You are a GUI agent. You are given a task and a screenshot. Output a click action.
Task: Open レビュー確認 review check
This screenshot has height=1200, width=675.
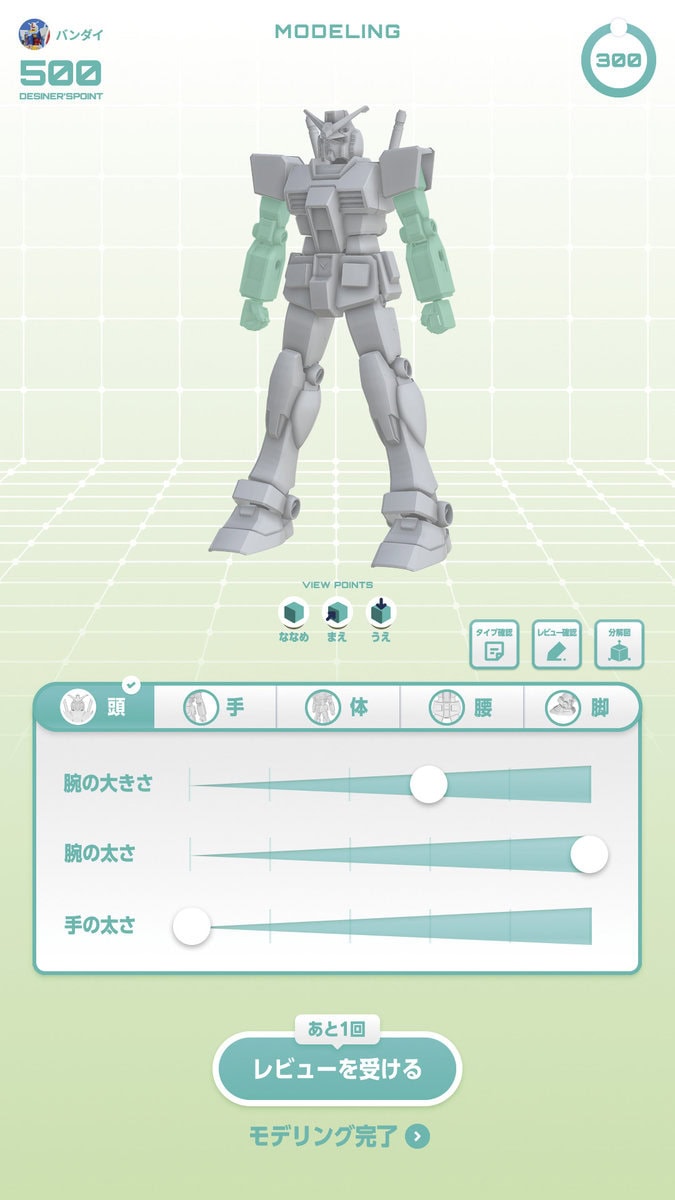pyautogui.click(x=557, y=645)
